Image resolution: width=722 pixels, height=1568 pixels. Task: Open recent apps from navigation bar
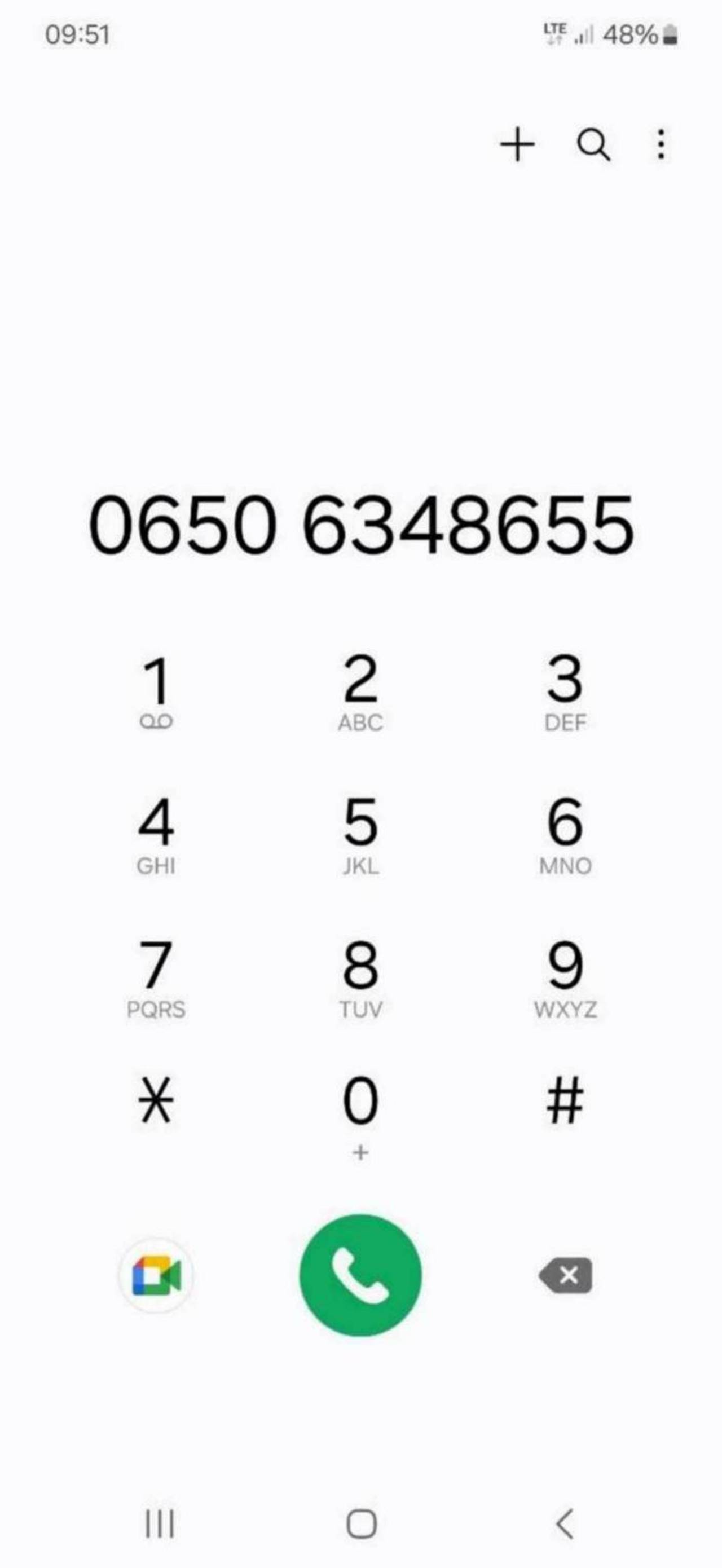(x=160, y=1523)
